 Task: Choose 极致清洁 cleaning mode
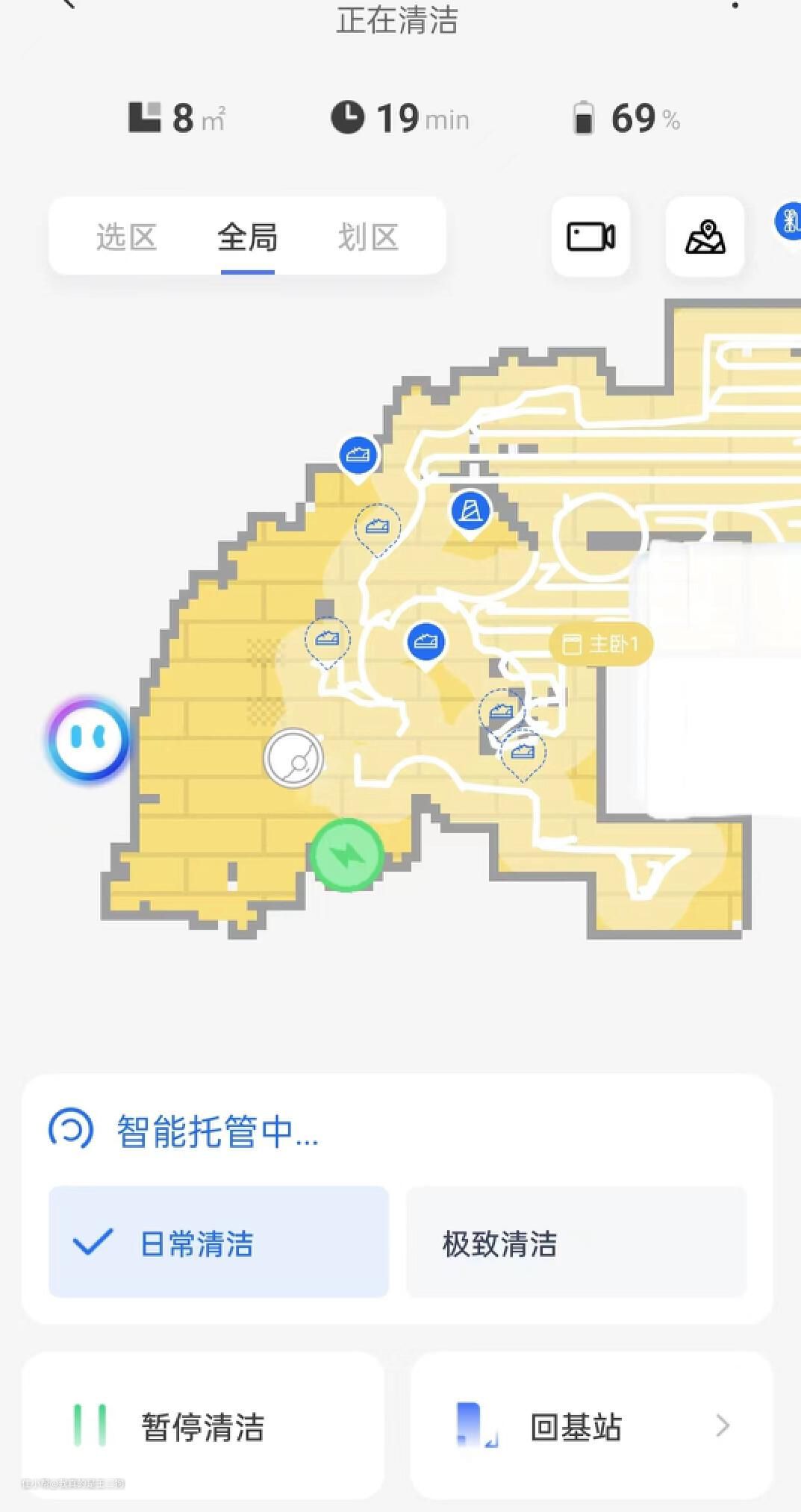[x=576, y=1243]
